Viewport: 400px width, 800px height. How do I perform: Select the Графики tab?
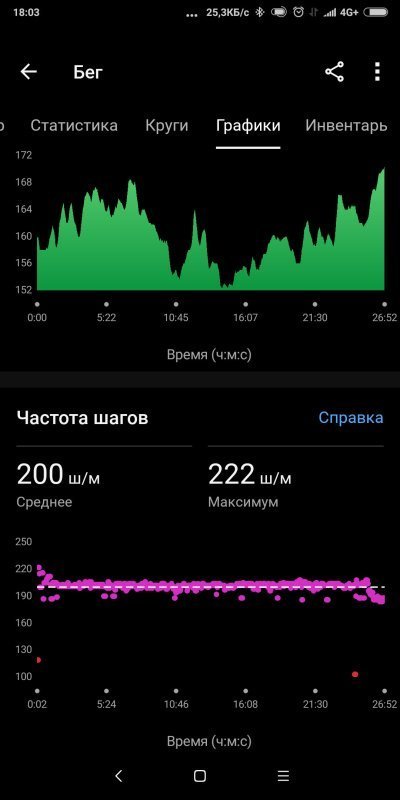(248, 126)
